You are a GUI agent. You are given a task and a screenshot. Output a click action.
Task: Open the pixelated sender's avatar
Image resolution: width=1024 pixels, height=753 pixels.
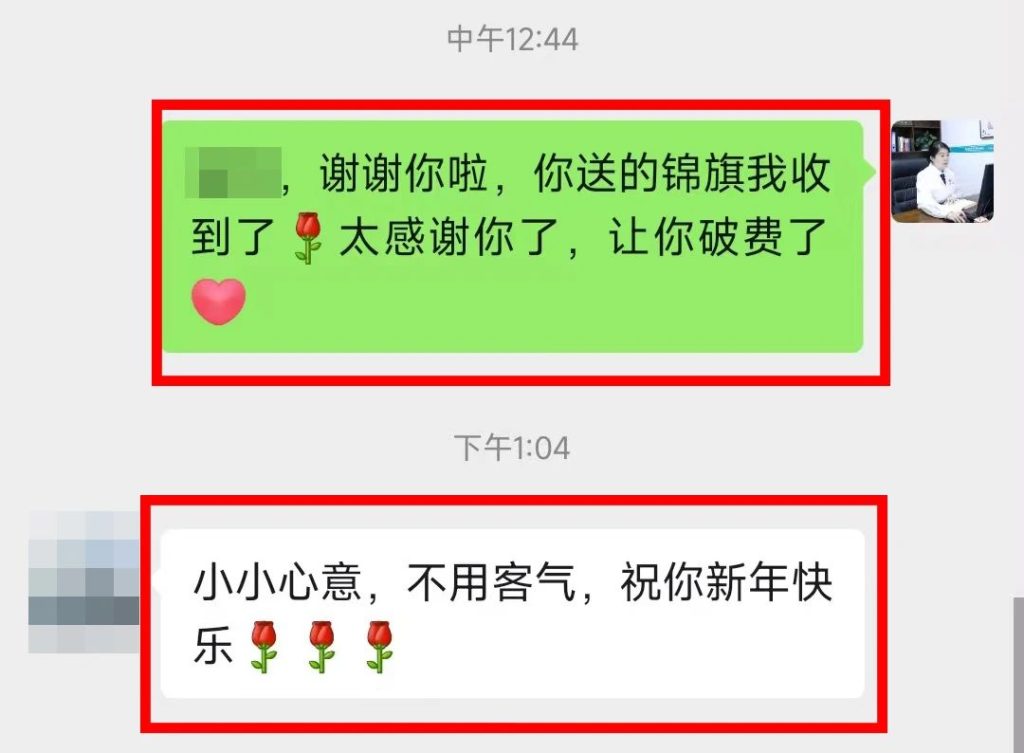(x=84, y=582)
